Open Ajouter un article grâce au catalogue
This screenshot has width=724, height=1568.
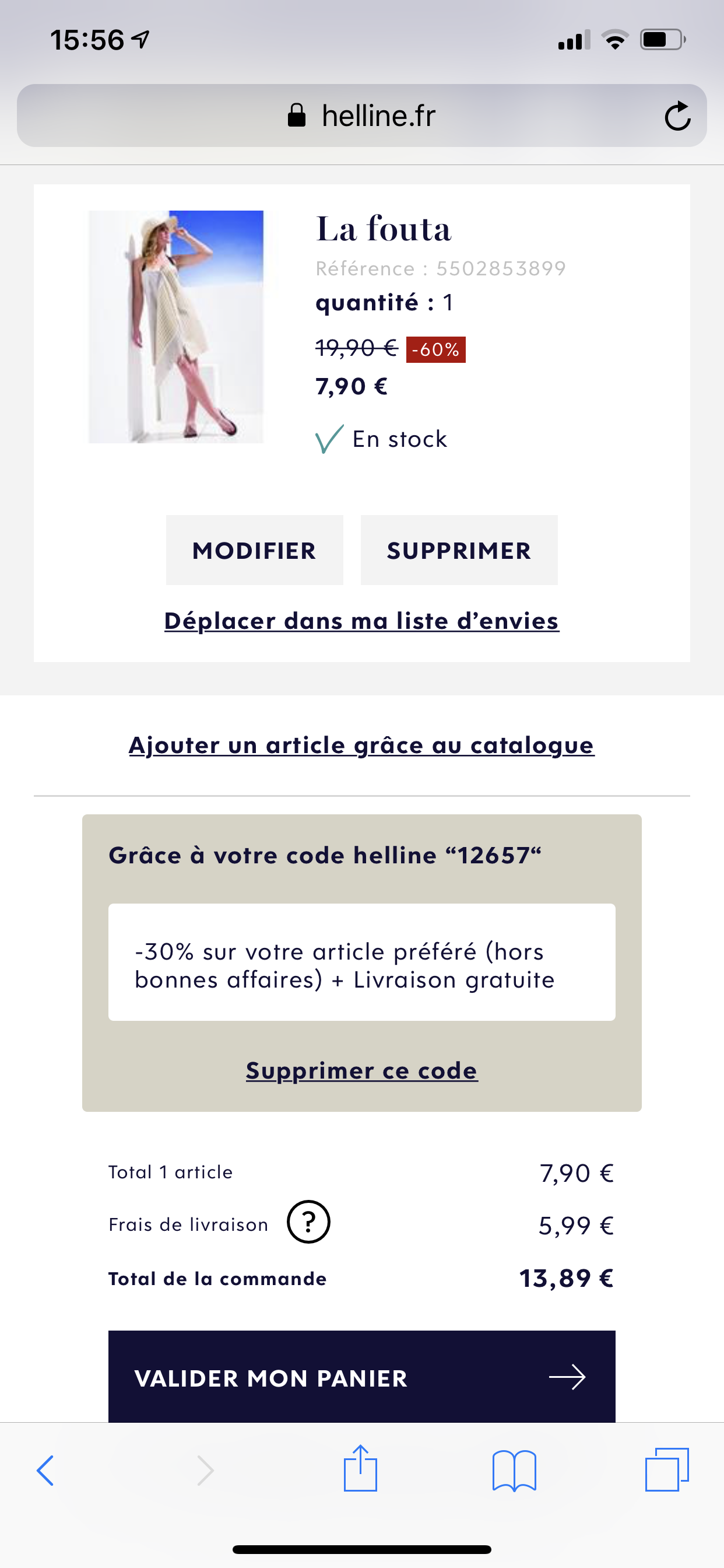(x=361, y=745)
